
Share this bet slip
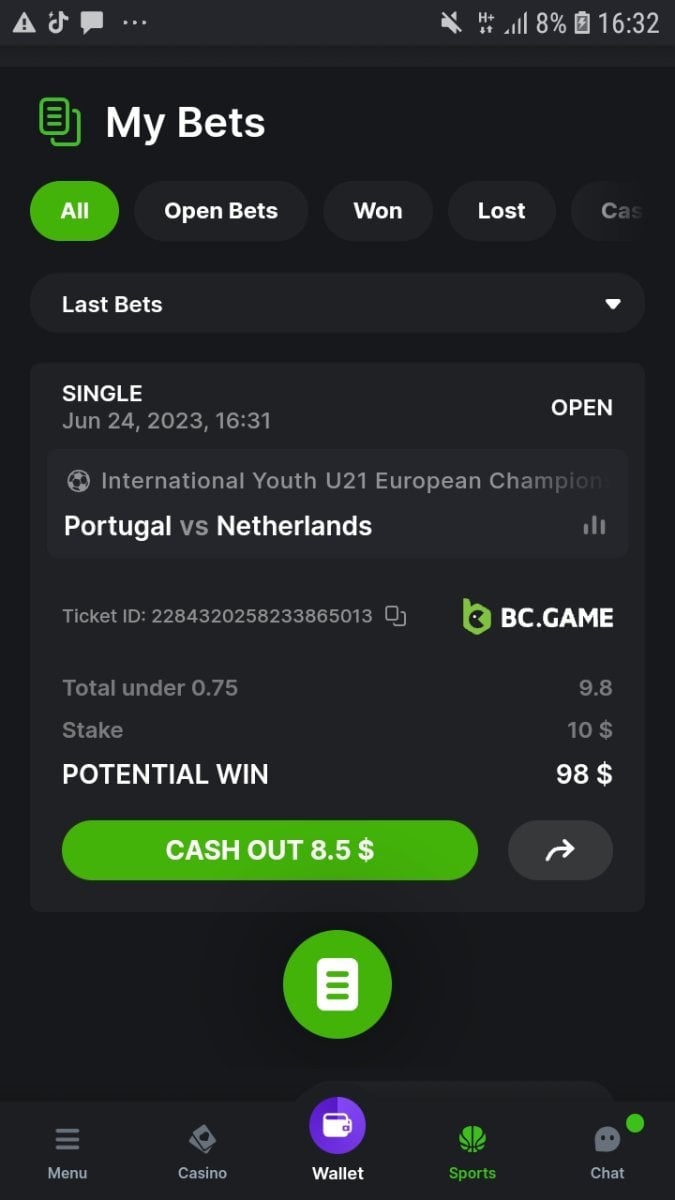pyautogui.click(x=560, y=850)
